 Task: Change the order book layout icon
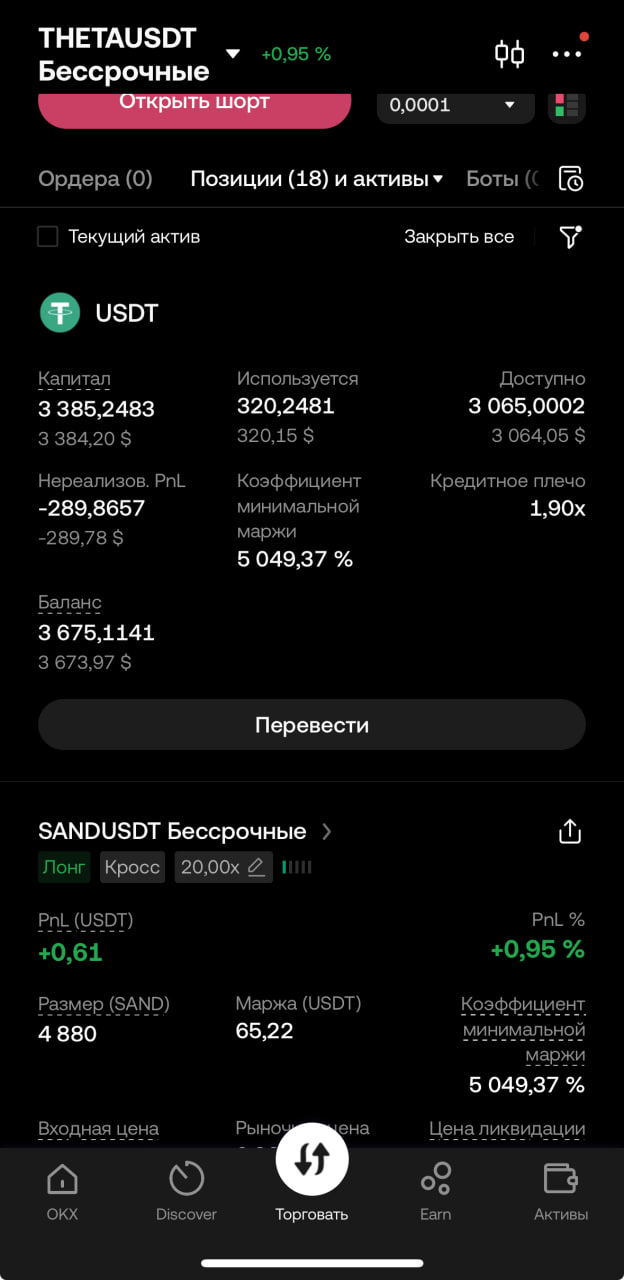[567, 105]
